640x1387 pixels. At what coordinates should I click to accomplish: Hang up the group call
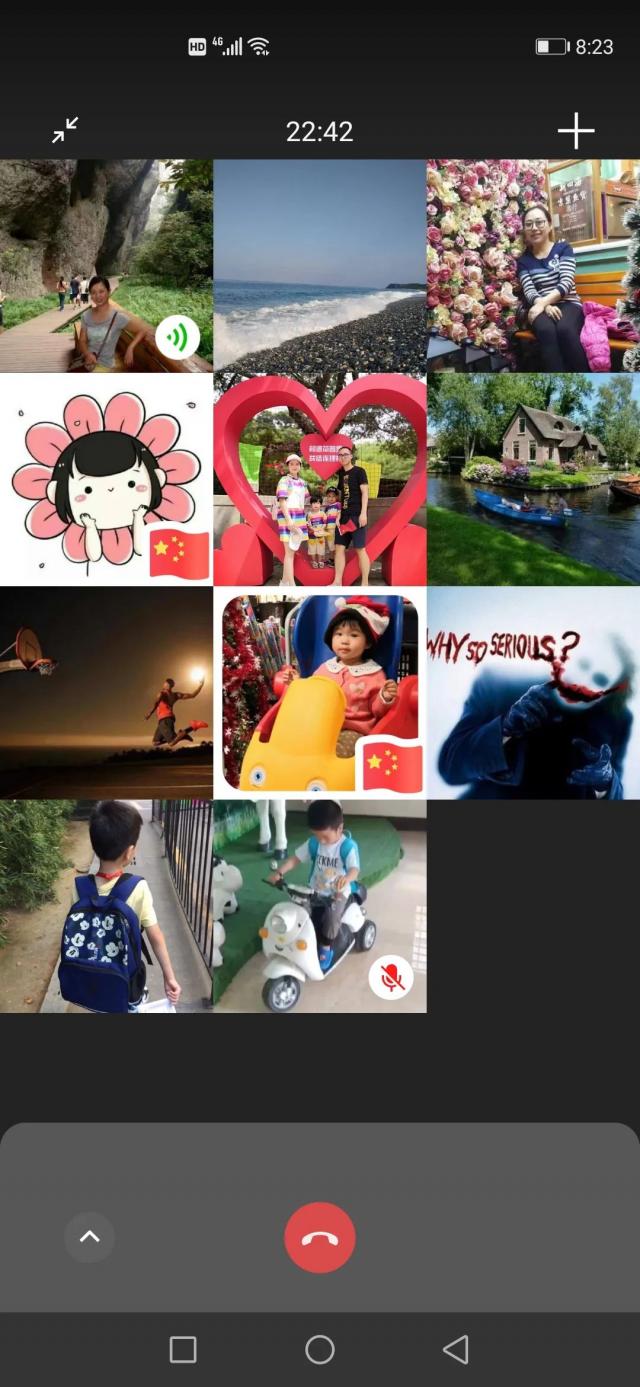(320, 1238)
